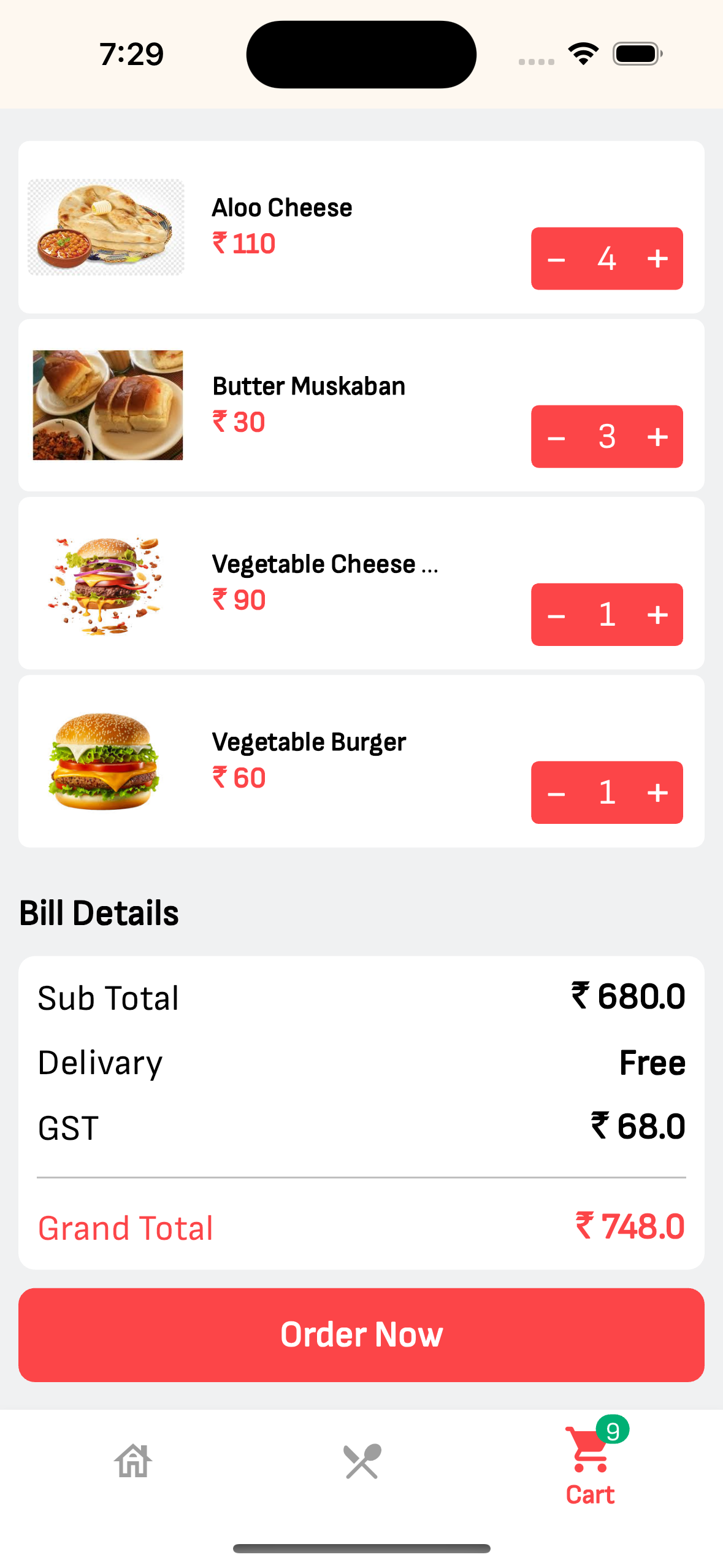
Task: Add one more Butter Muskaban
Action: [x=657, y=437]
